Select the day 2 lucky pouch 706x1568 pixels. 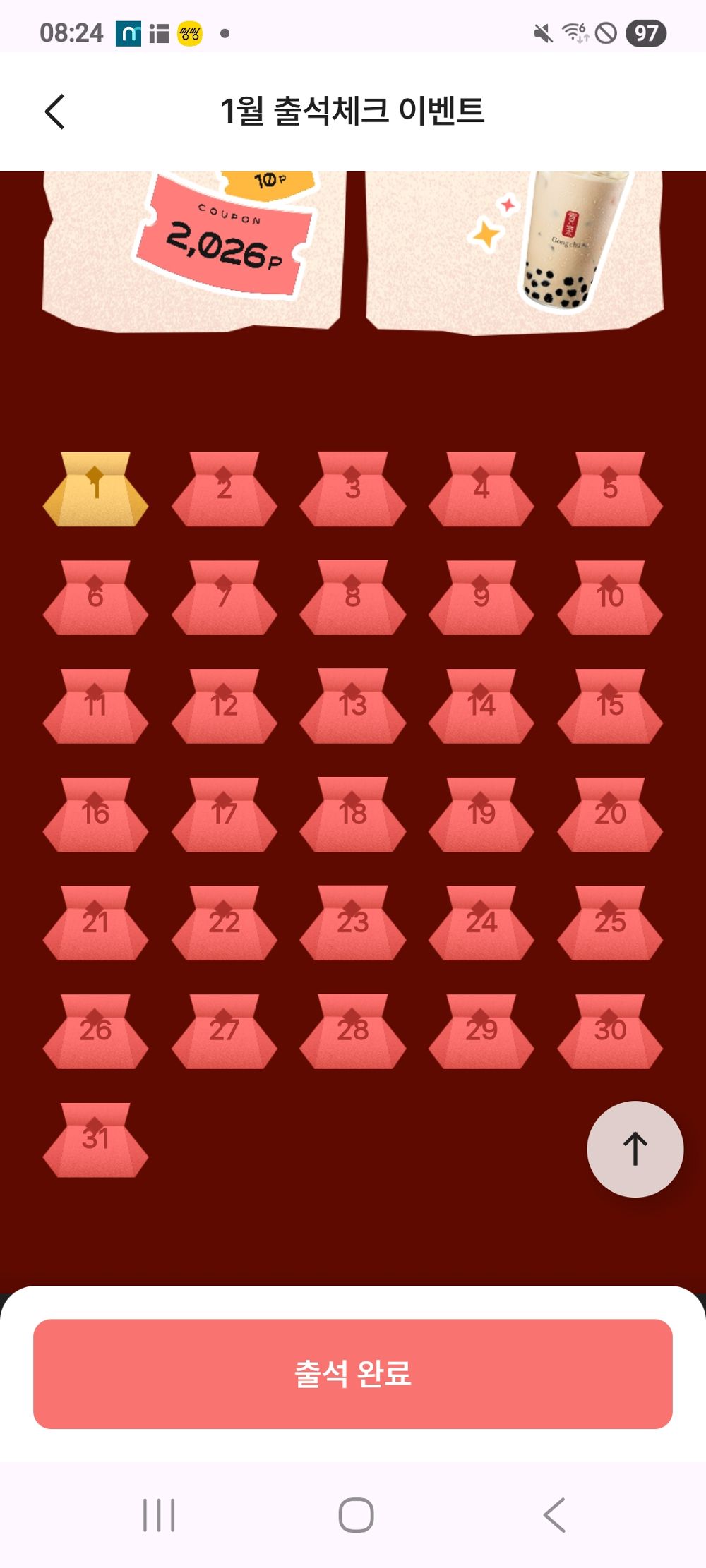224,490
